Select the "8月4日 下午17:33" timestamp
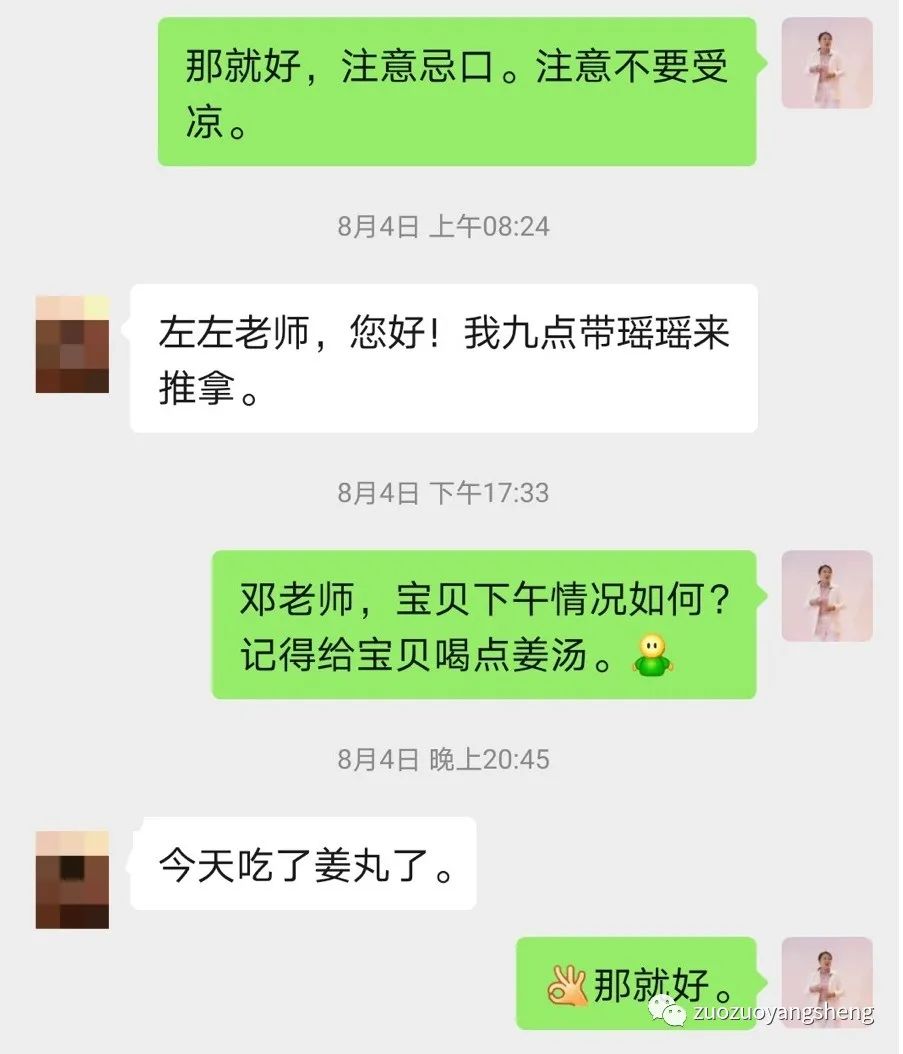 (x=443, y=492)
